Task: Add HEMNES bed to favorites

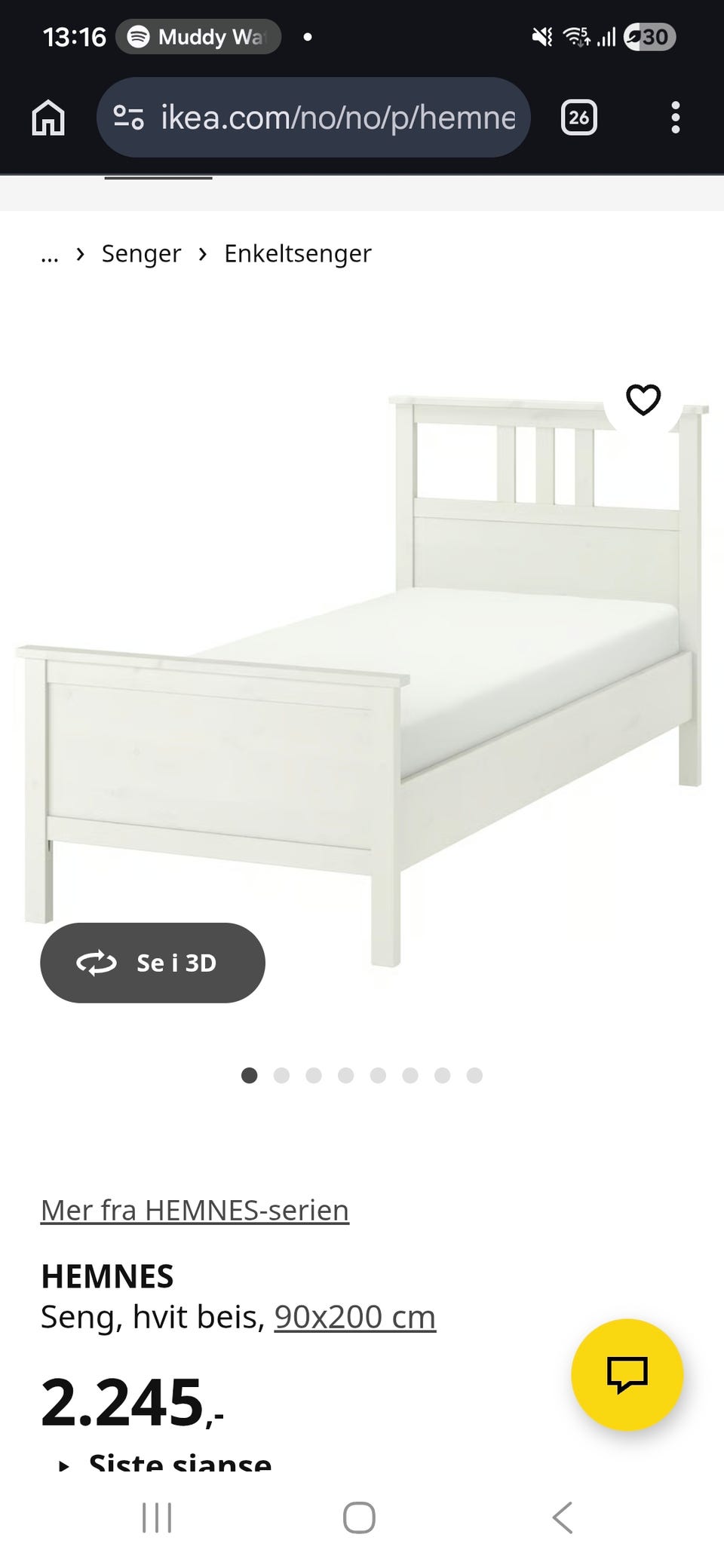Action: (643, 400)
